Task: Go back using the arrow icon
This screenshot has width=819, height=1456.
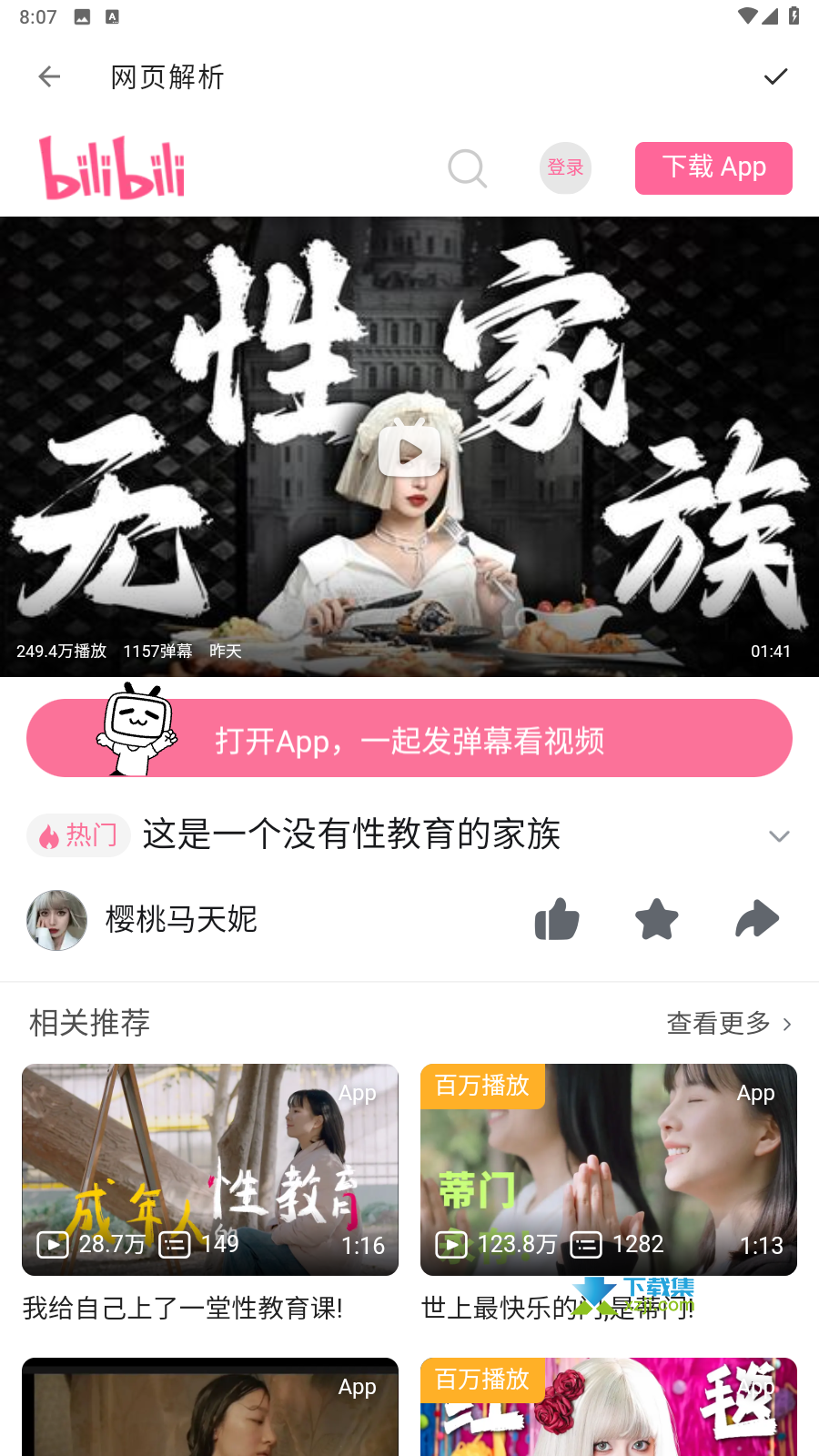Action: tap(49, 77)
